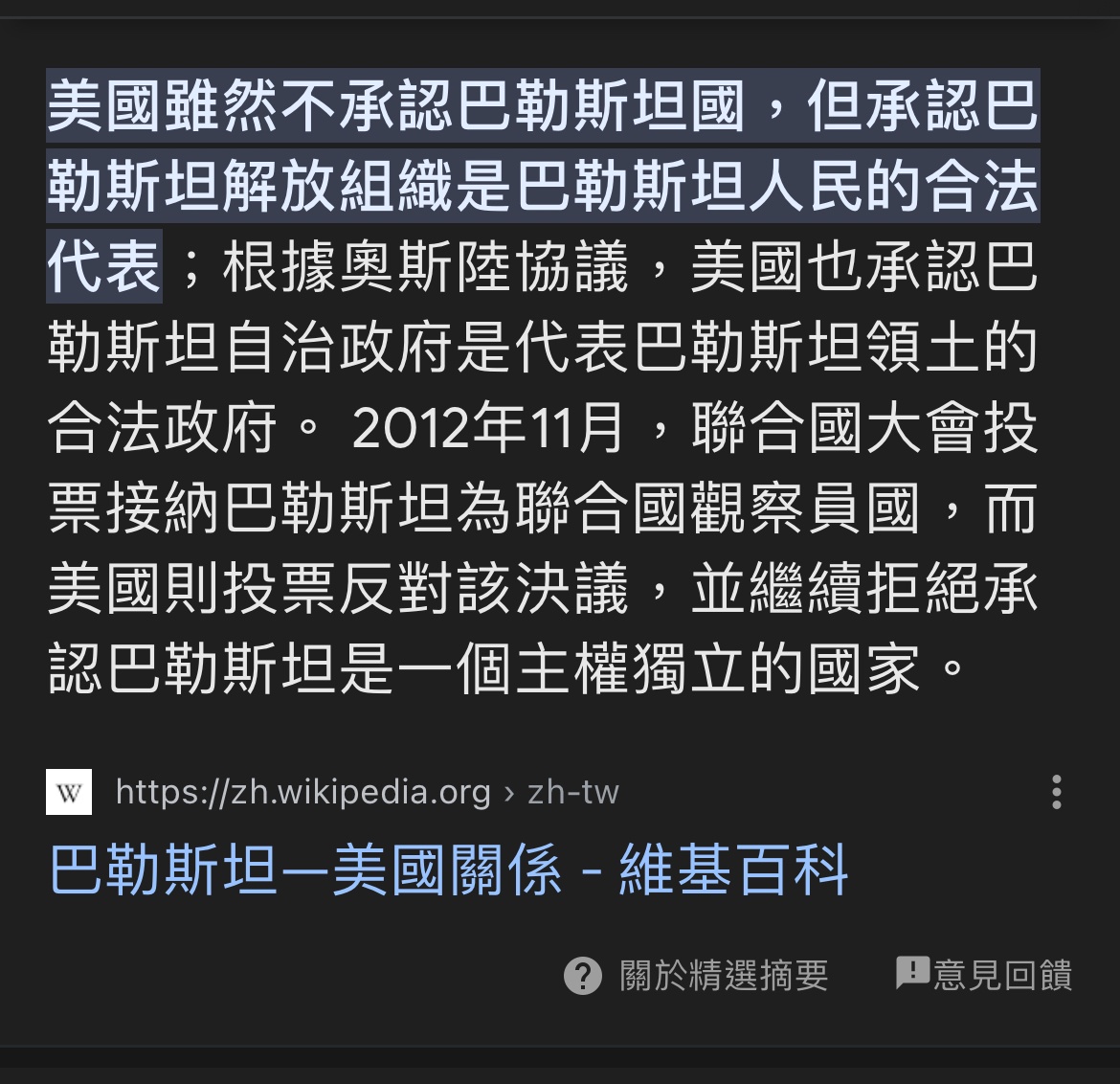Tap 關於精選摘要 for snippet info
The image size is (1120, 1084).
(x=697, y=976)
